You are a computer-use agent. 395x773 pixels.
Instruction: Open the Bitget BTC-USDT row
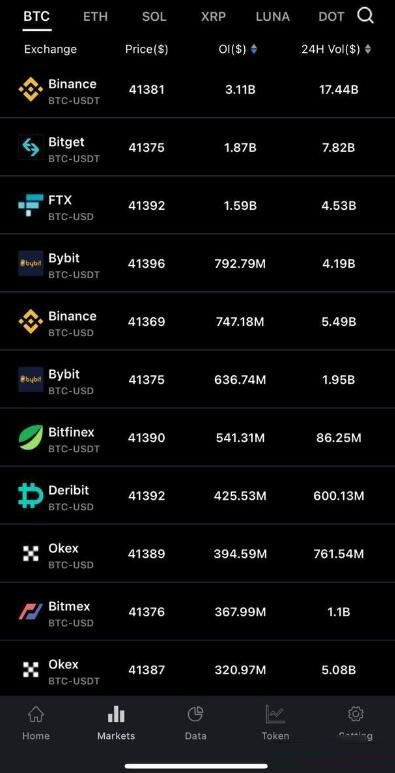[x=197, y=147]
